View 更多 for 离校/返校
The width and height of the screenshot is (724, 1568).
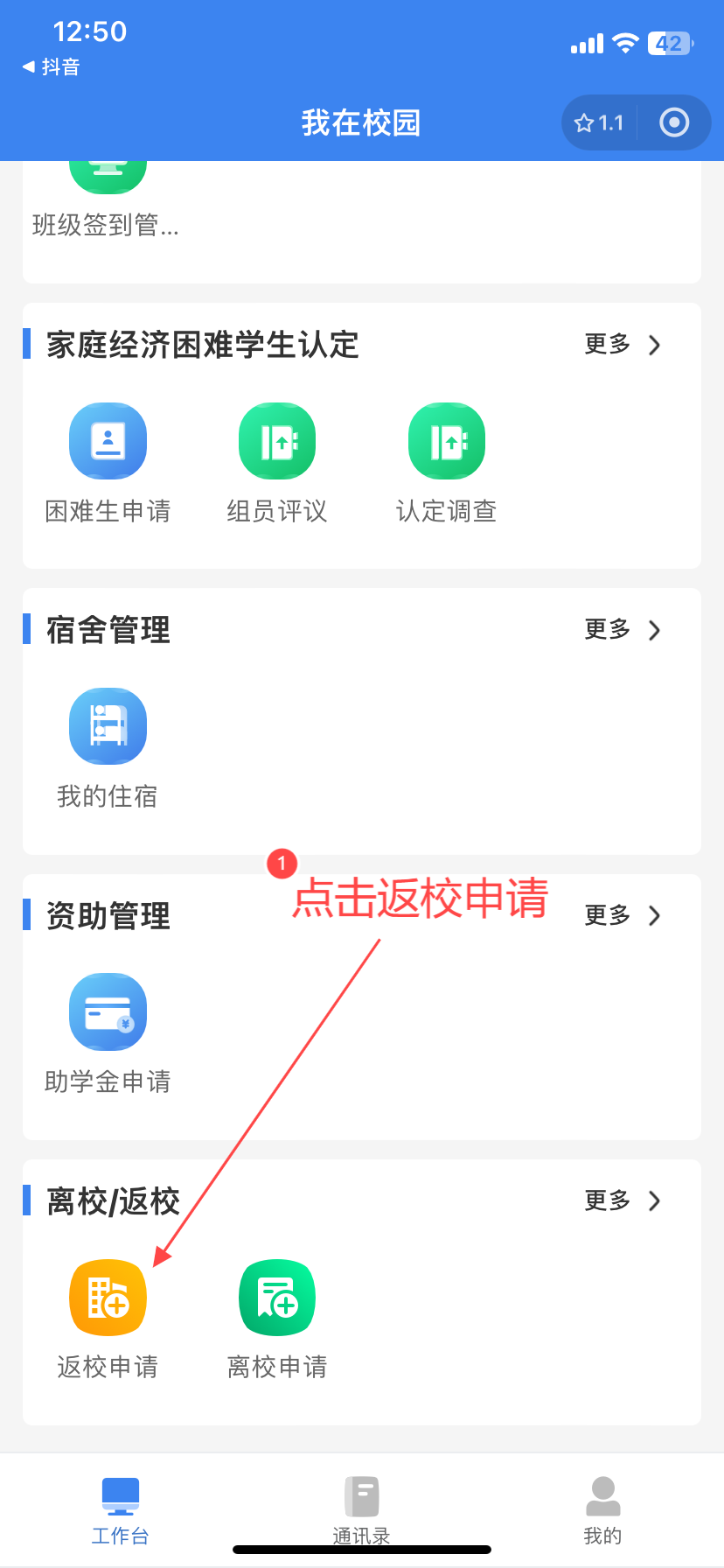[x=623, y=1200]
